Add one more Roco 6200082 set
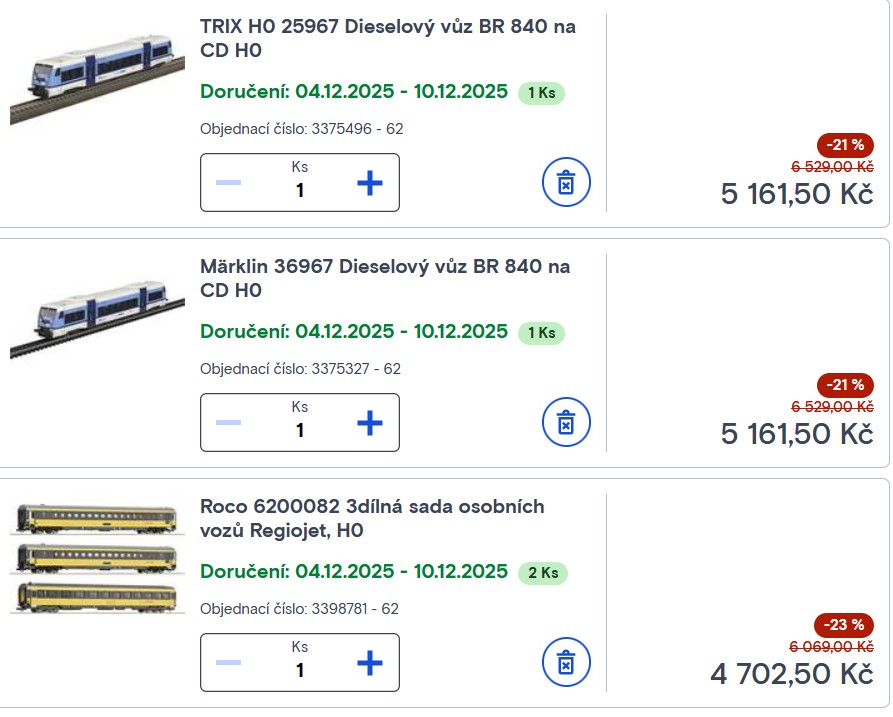Screen dimensions: 893x717 [370, 663]
